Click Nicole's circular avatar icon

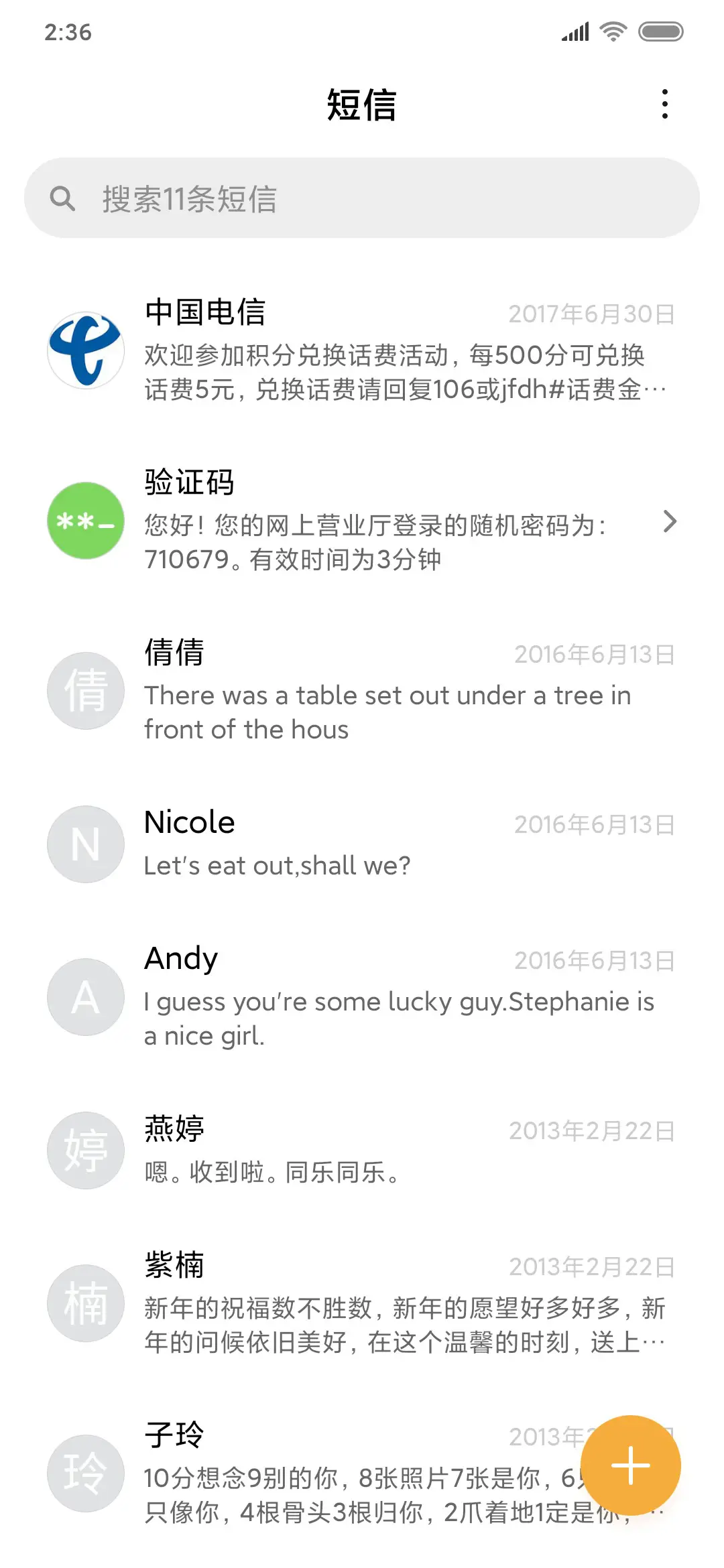point(84,844)
